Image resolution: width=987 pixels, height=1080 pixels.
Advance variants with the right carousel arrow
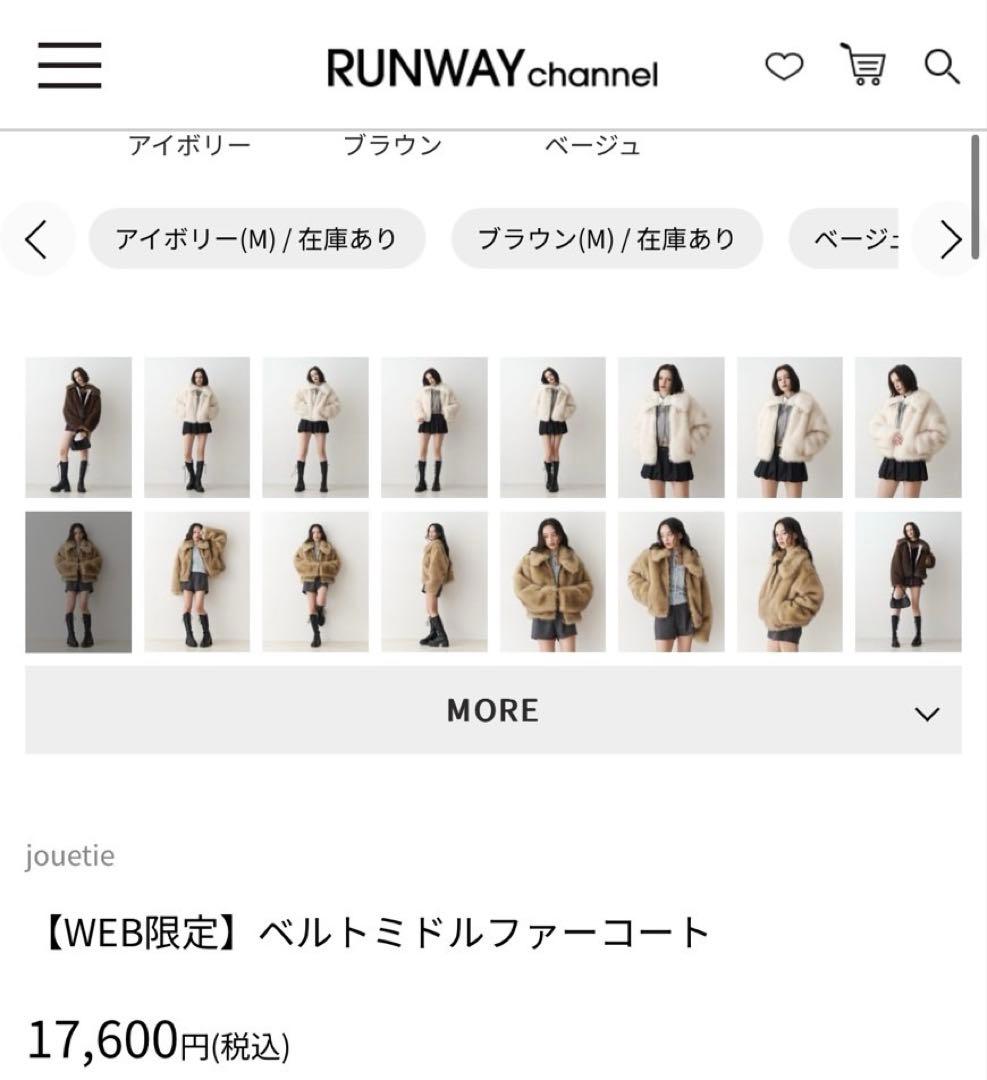(x=950, y=240)
